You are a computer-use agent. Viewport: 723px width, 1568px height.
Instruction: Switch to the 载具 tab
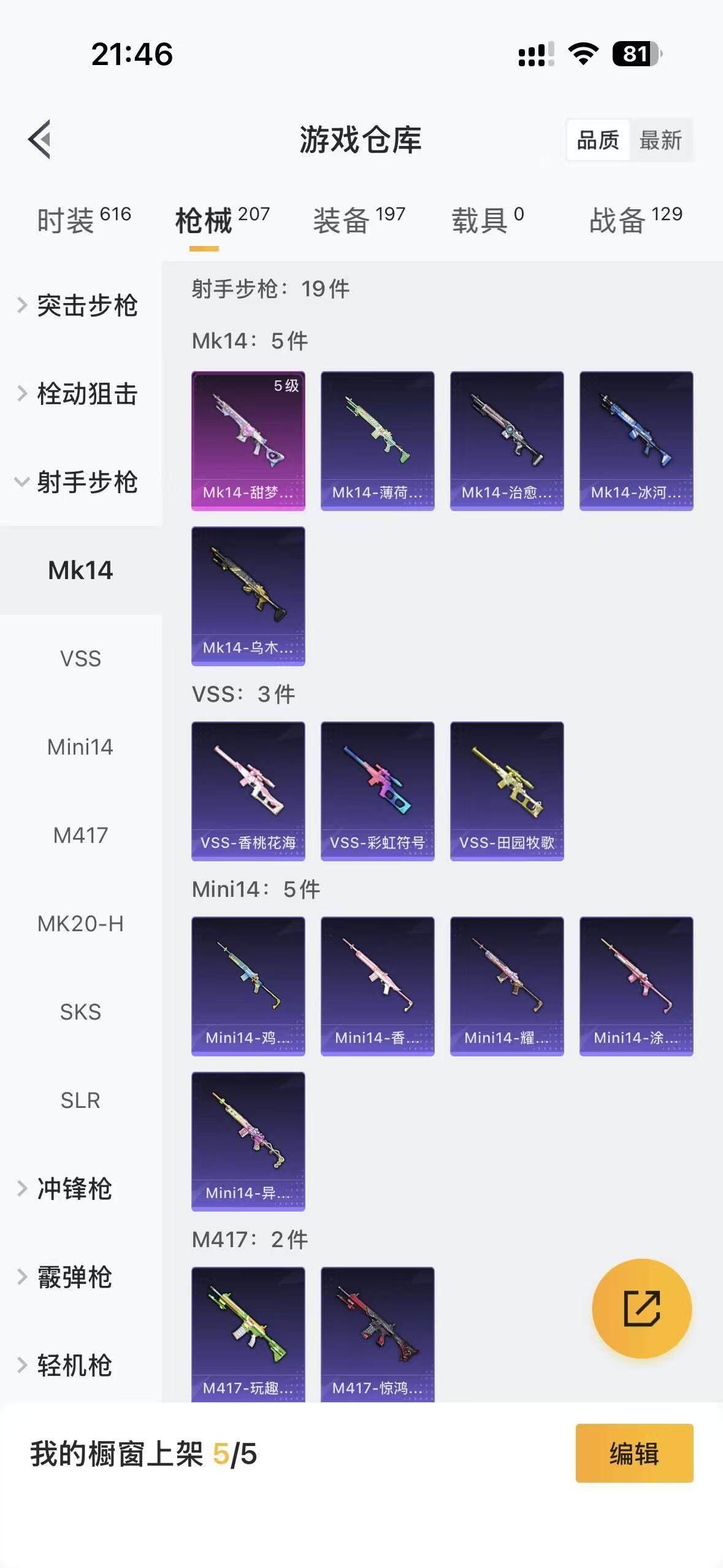[488, 220]
